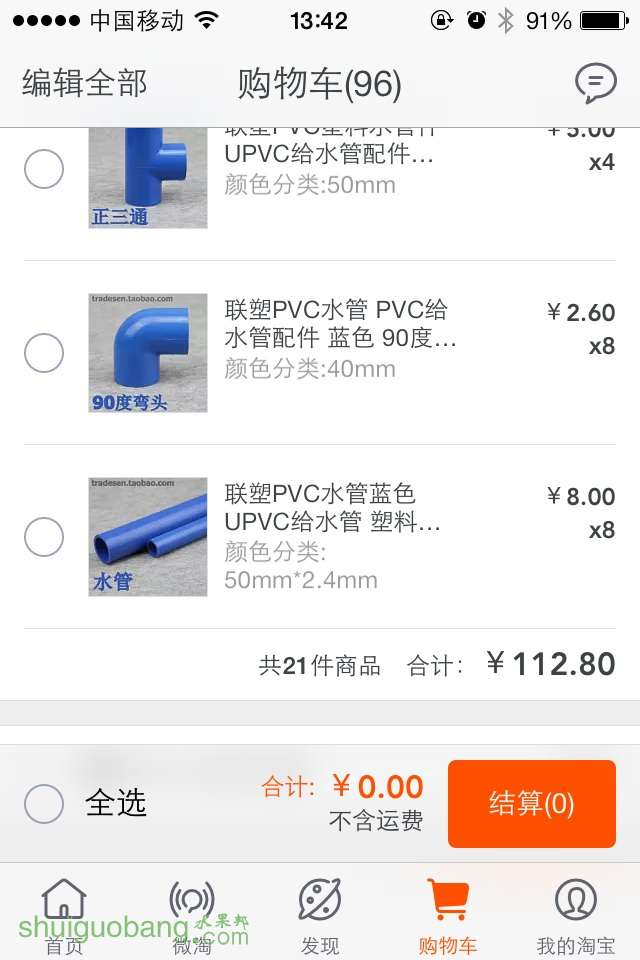Switch to the 购物车 cart tab
The image size is (640, 960).
click(447, 915)
